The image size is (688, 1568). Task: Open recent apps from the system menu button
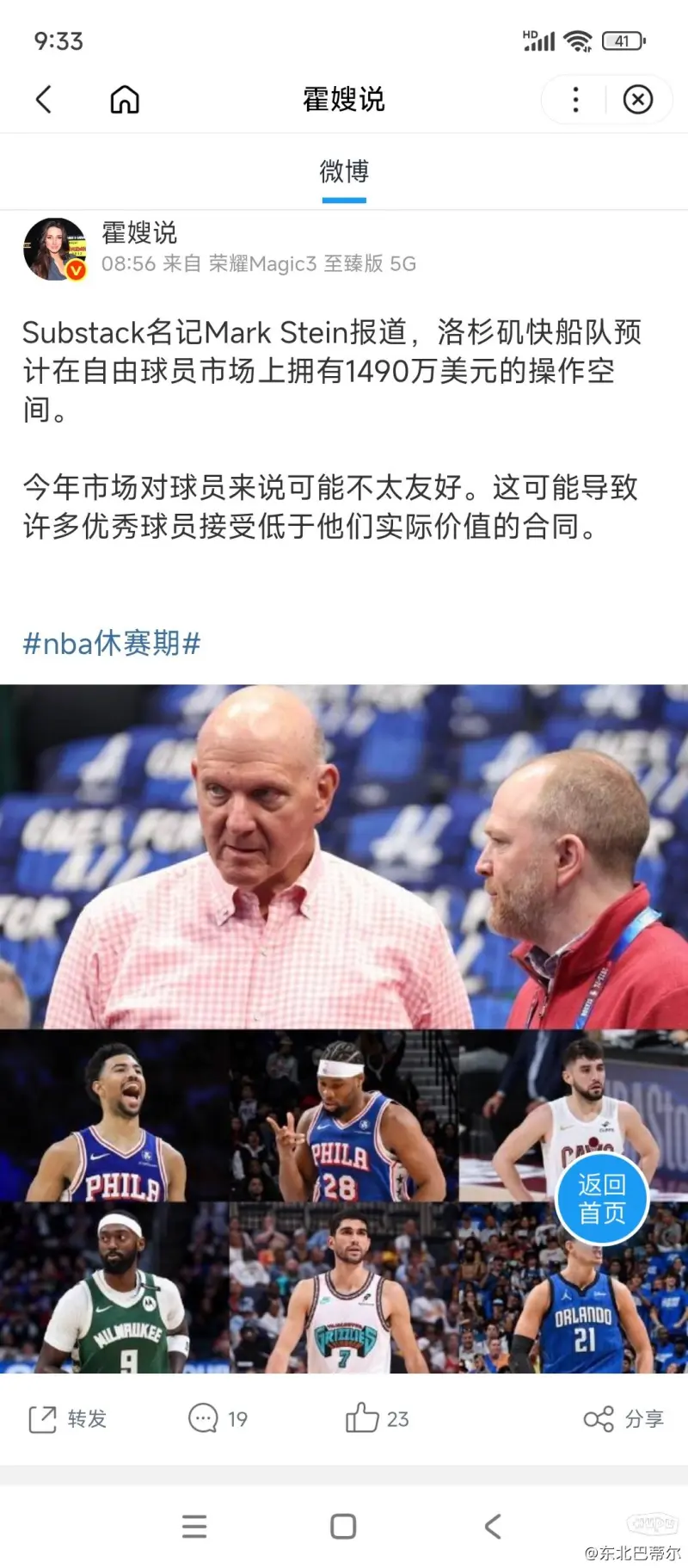pos(195,1527)
